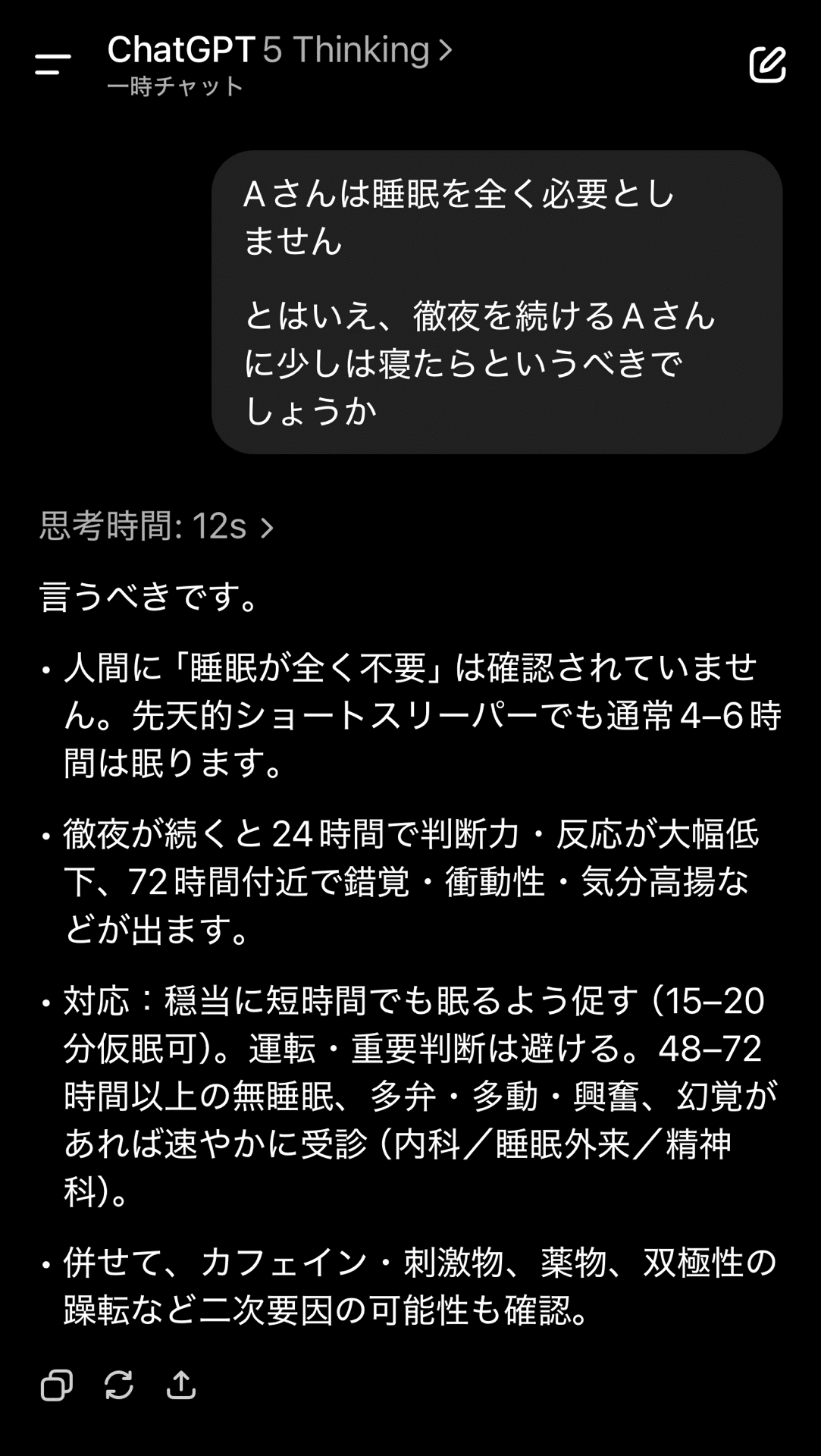Select the 5 Thinking model label
Screen dimensions: 821x1456
pyautogui.click(x=345, y=49)
